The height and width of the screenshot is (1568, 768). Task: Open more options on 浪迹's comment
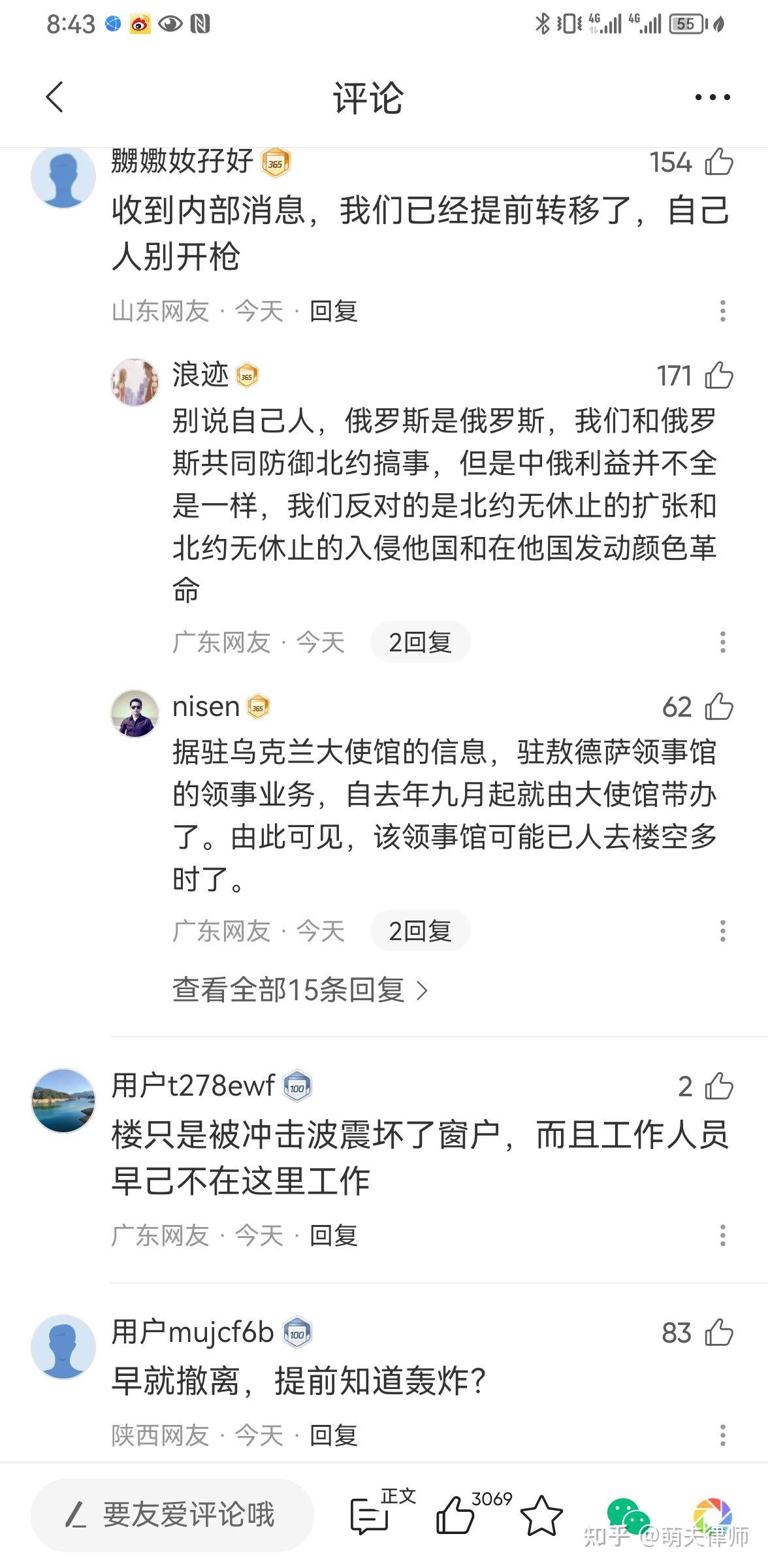click(722, 642)
